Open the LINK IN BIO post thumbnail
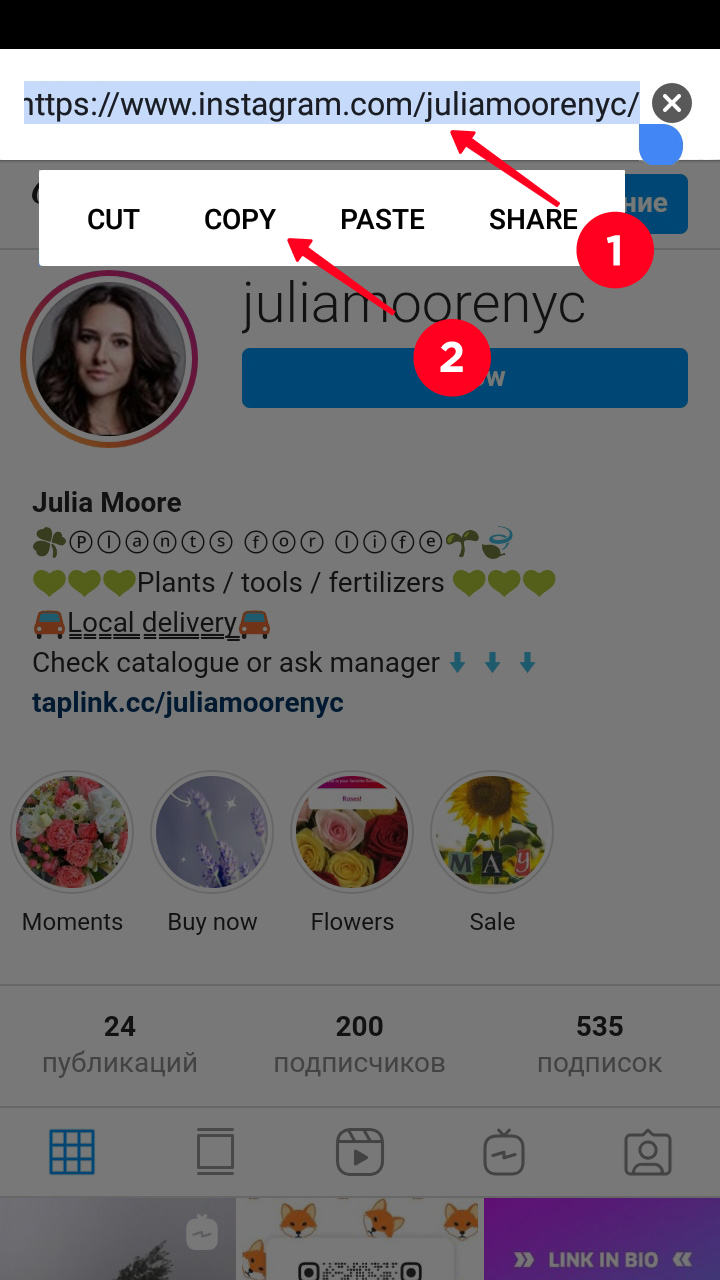720x1280 pixels. (x=602, y=1240)
